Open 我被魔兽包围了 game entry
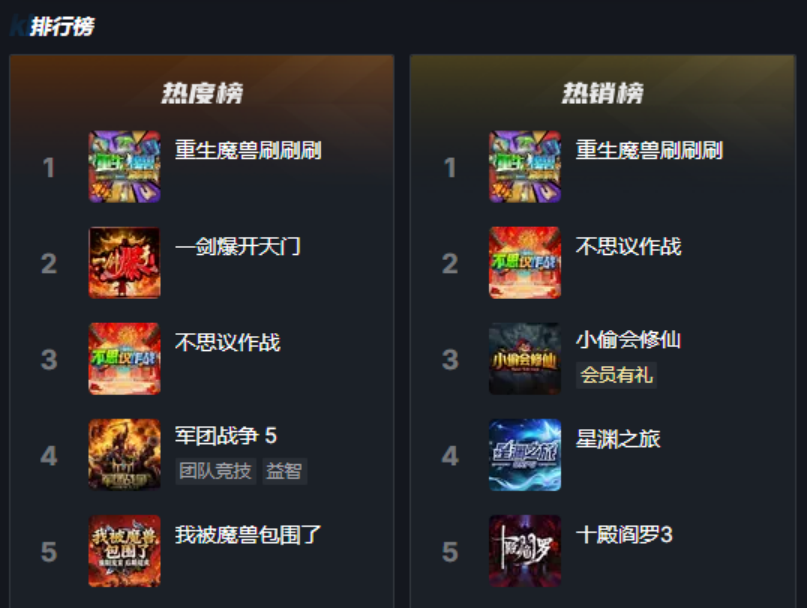807x608 pixels. click(x=248, y=534)
